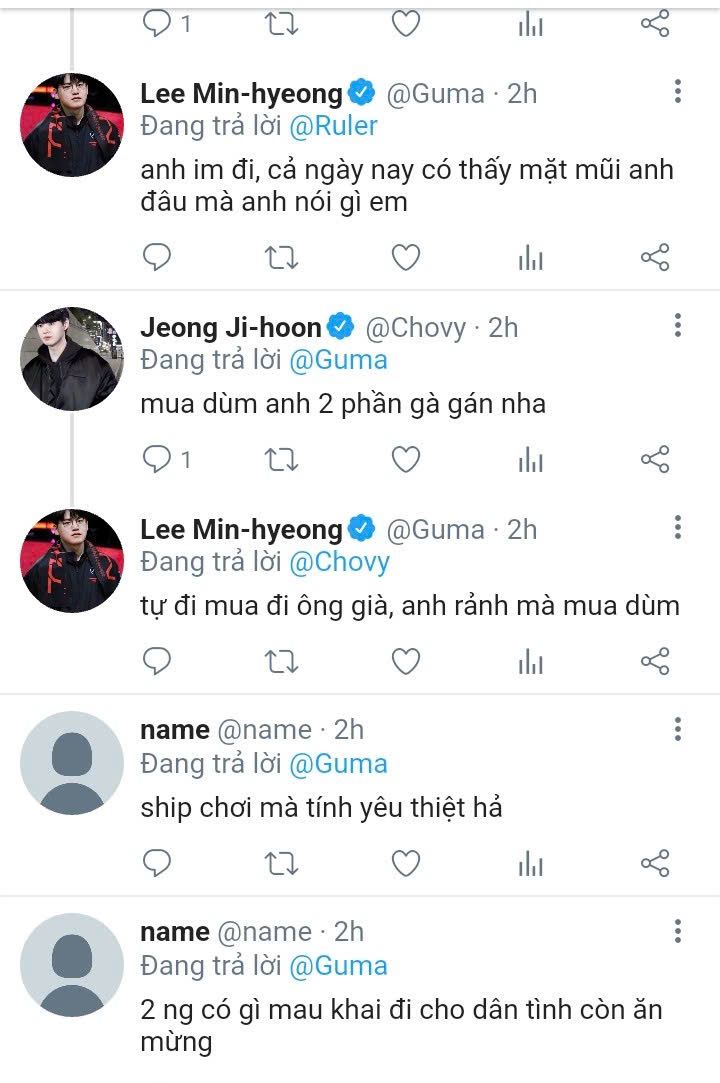
Task: Reply to Guma's "tự đi mua đi" tweet
Action: click(157, 661)
